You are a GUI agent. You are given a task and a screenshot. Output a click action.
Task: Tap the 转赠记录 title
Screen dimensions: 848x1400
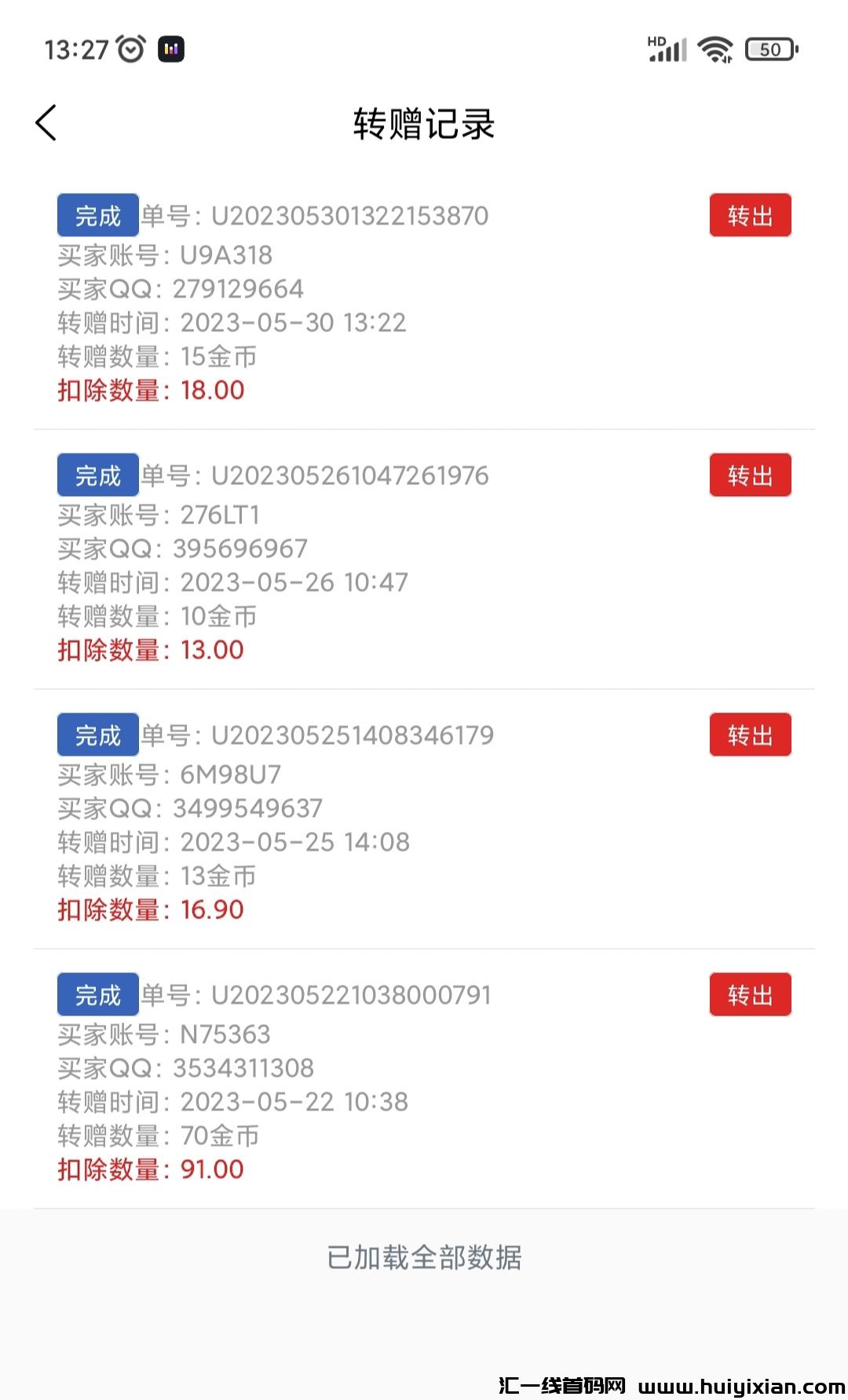click(x=424, y=124)
